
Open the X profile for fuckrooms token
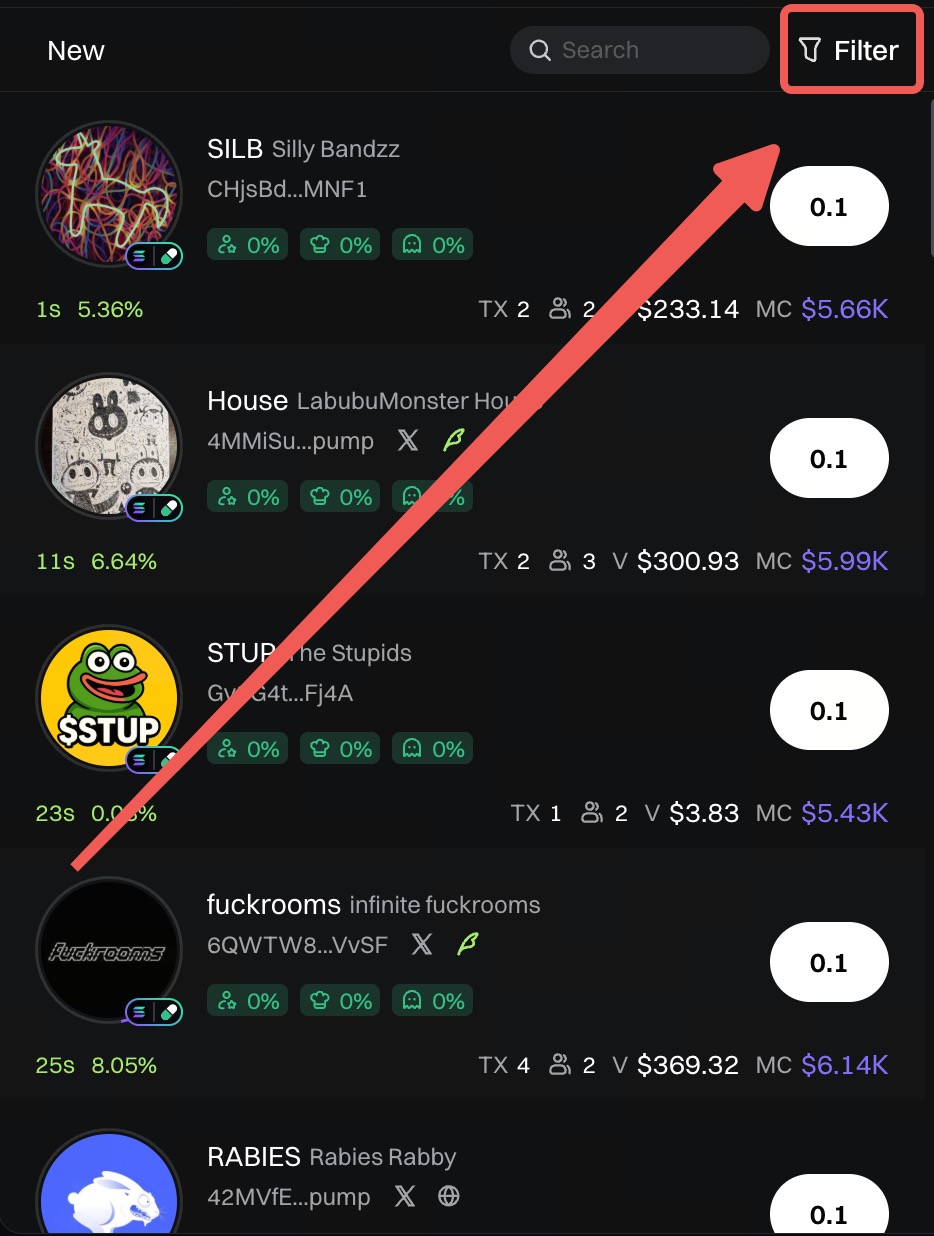[421, 944]
